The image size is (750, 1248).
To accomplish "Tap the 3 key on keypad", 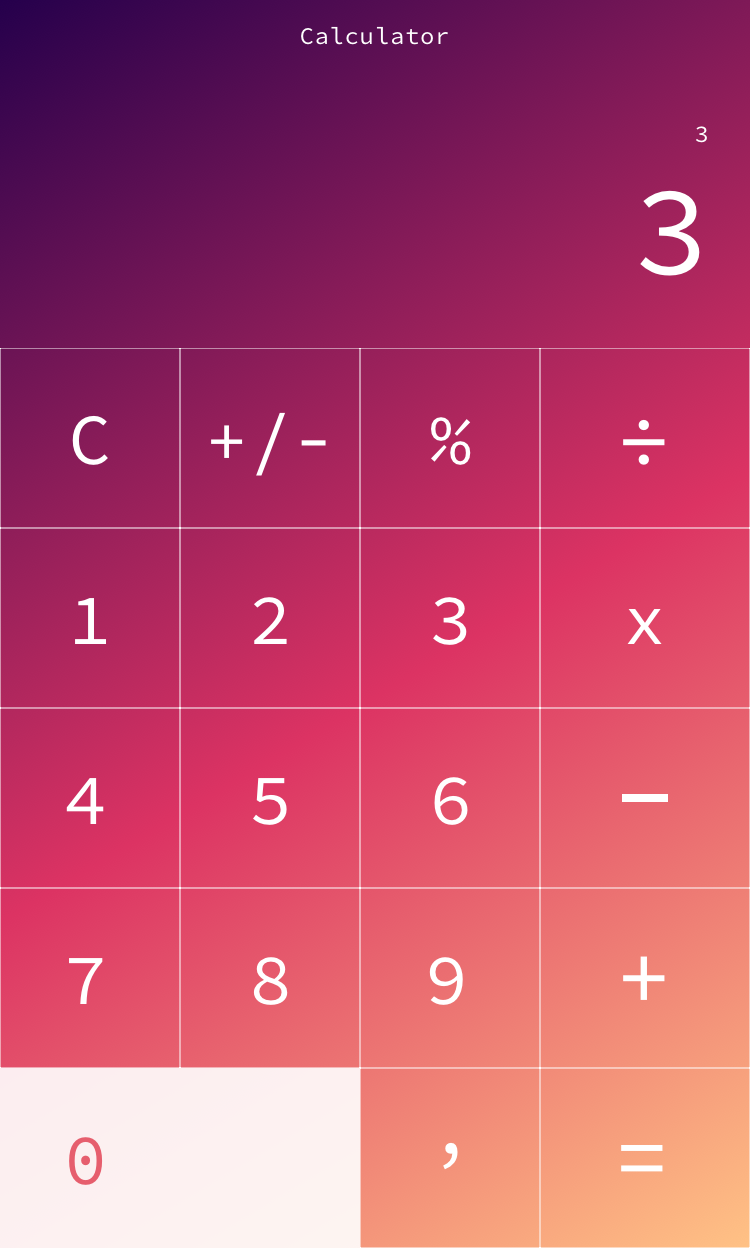I will (x=450, y=618).
